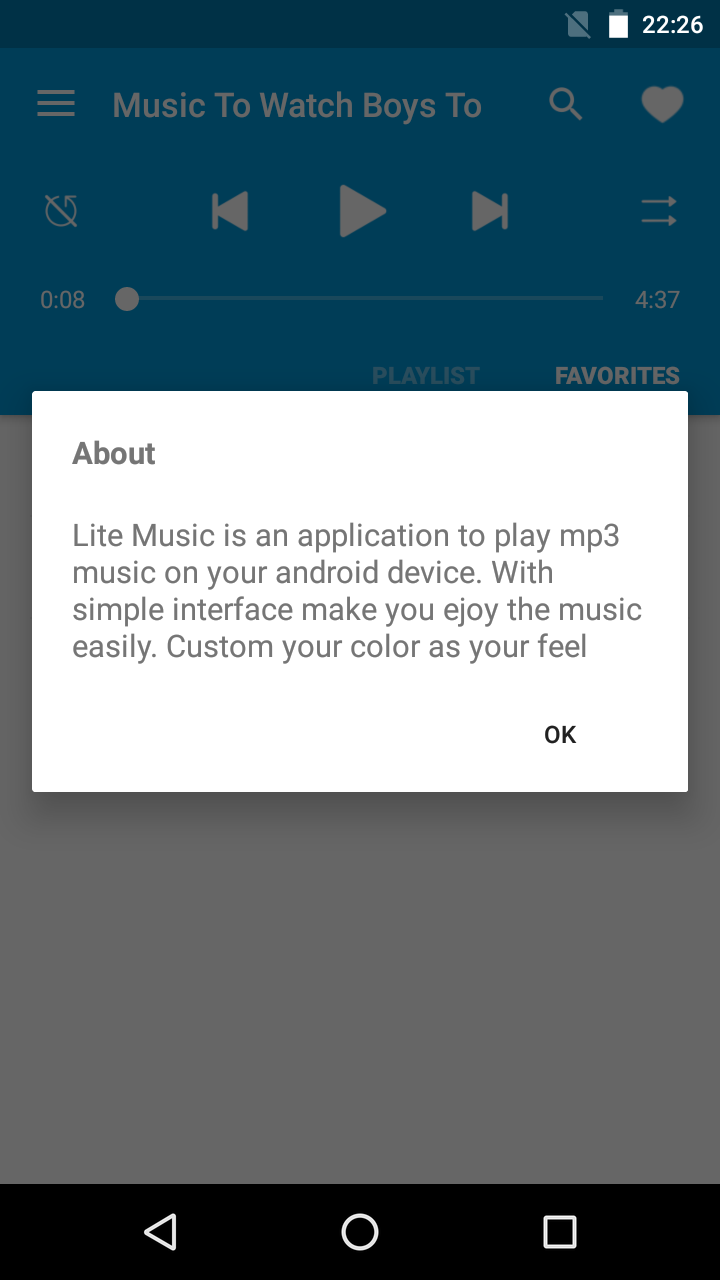
Task: Go back using the system back button
Action: coord(160,1232)
